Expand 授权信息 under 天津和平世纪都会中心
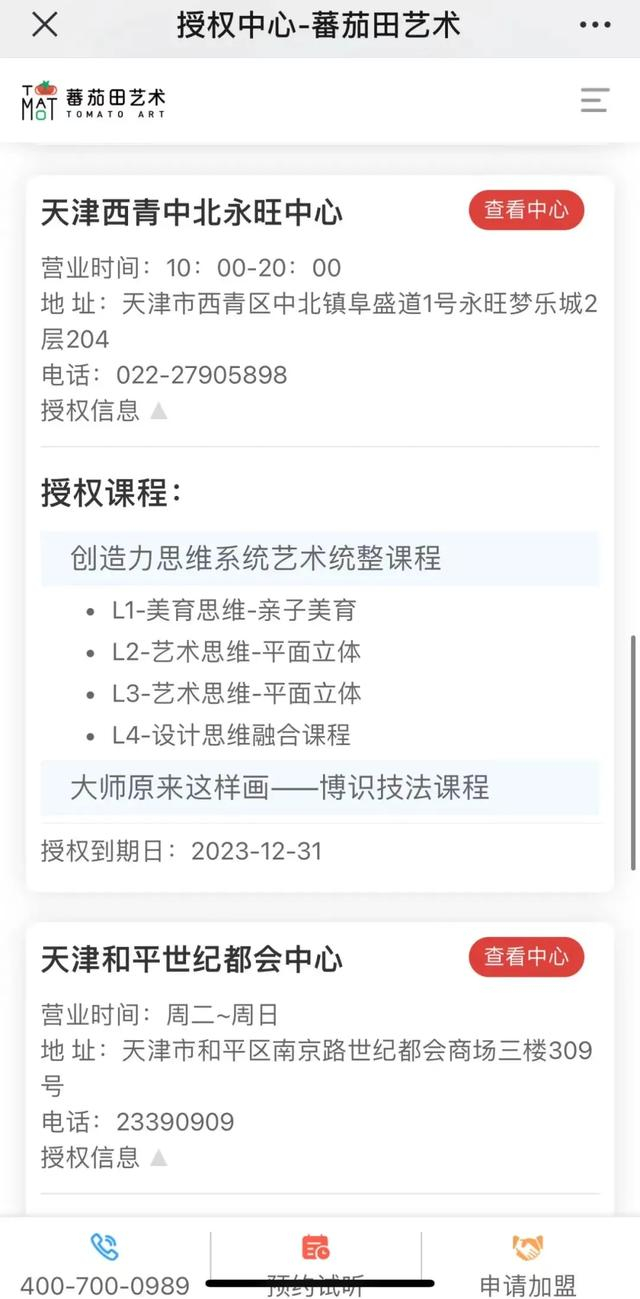This screenshot has height=1299, width=640. tap(103, 1158)
